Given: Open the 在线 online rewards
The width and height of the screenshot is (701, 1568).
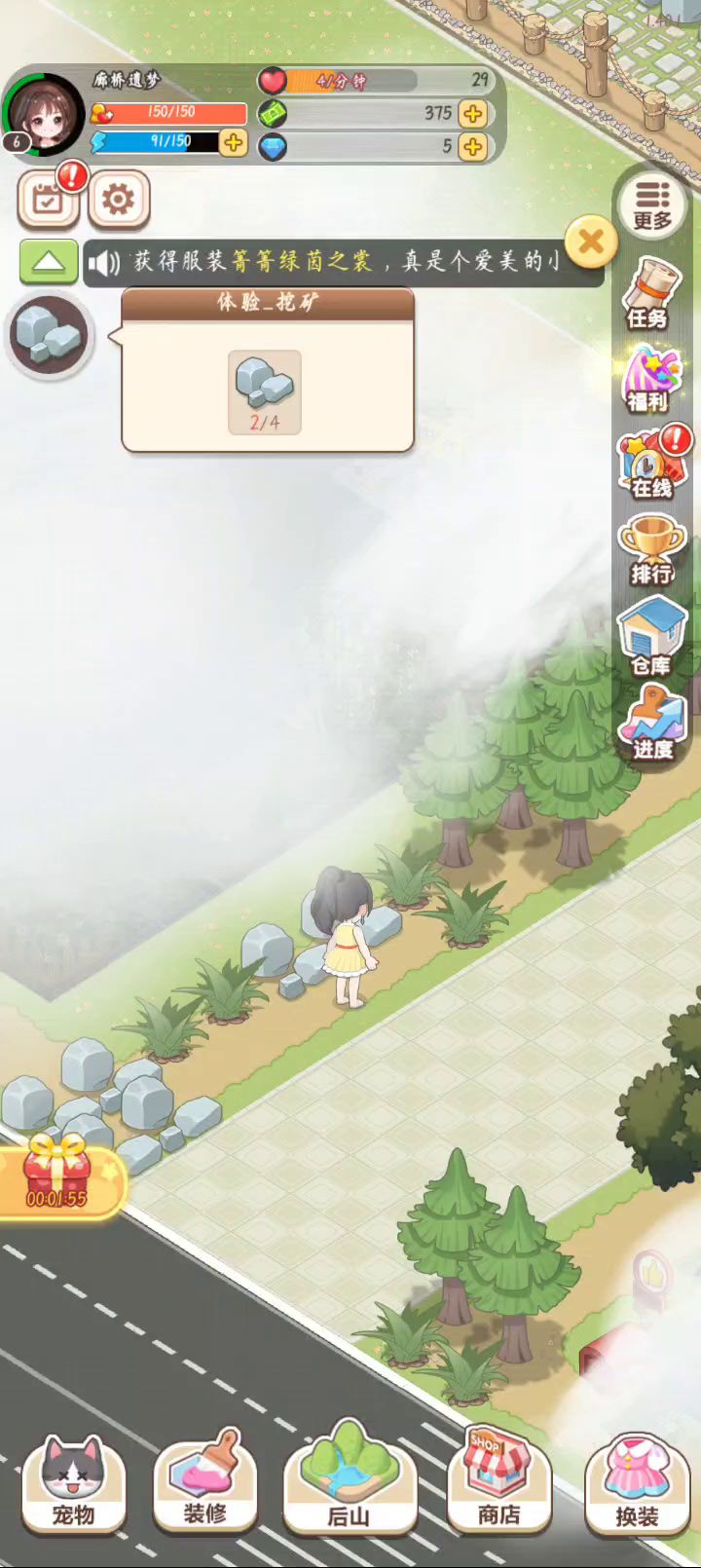Looking at the screenshot, I should (651, 465).
